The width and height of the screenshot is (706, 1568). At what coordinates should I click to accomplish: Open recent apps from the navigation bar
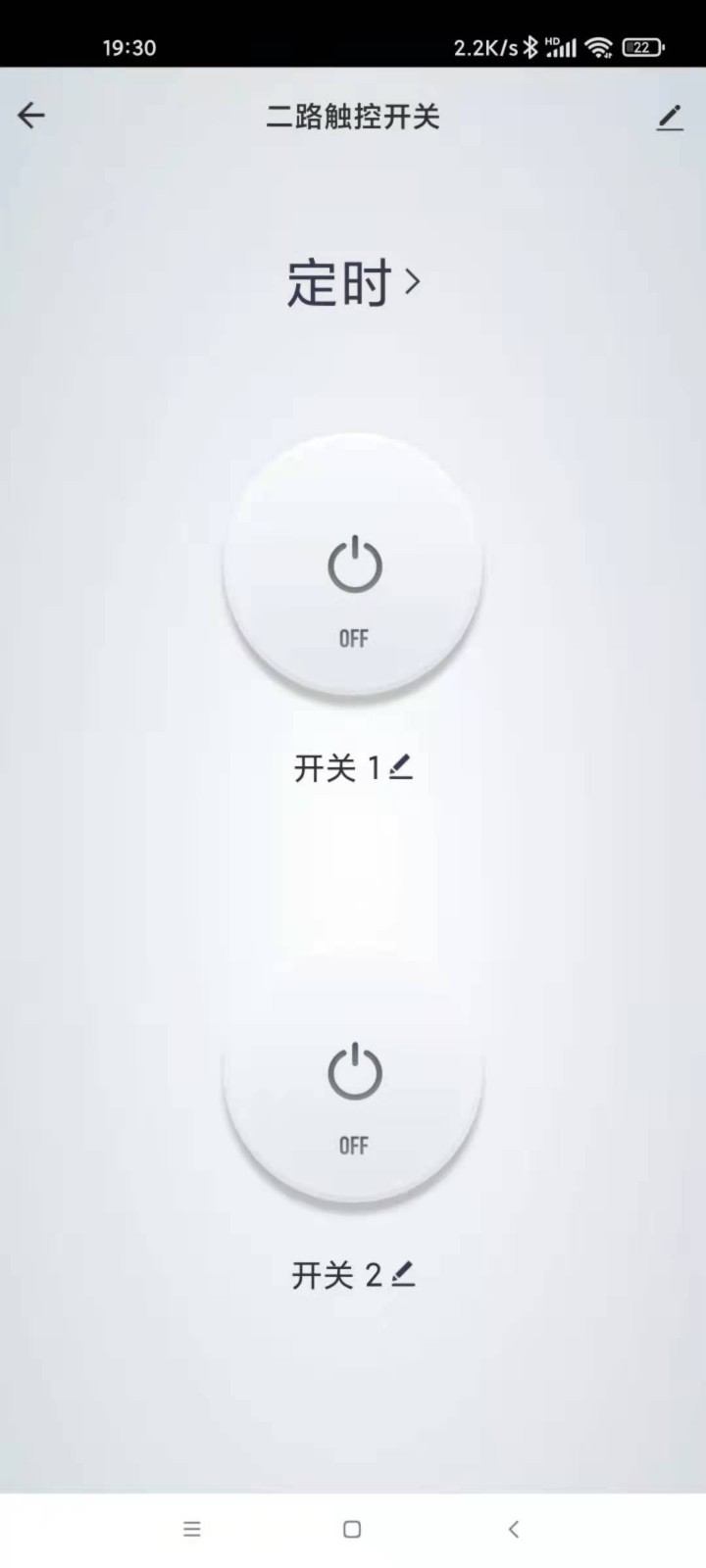pyautogui.click(x=192, y=1529)
